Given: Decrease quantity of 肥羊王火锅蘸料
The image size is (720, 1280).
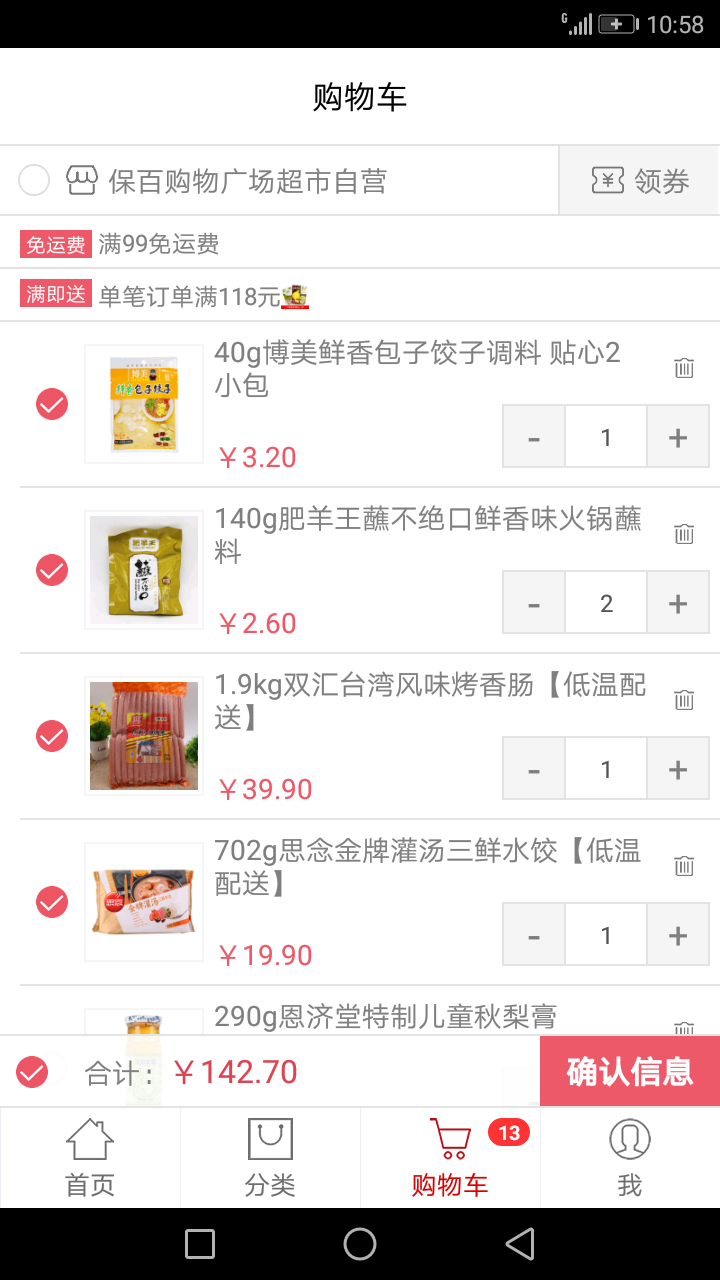Looking at the screenshot, I should [x=534, y=603].
